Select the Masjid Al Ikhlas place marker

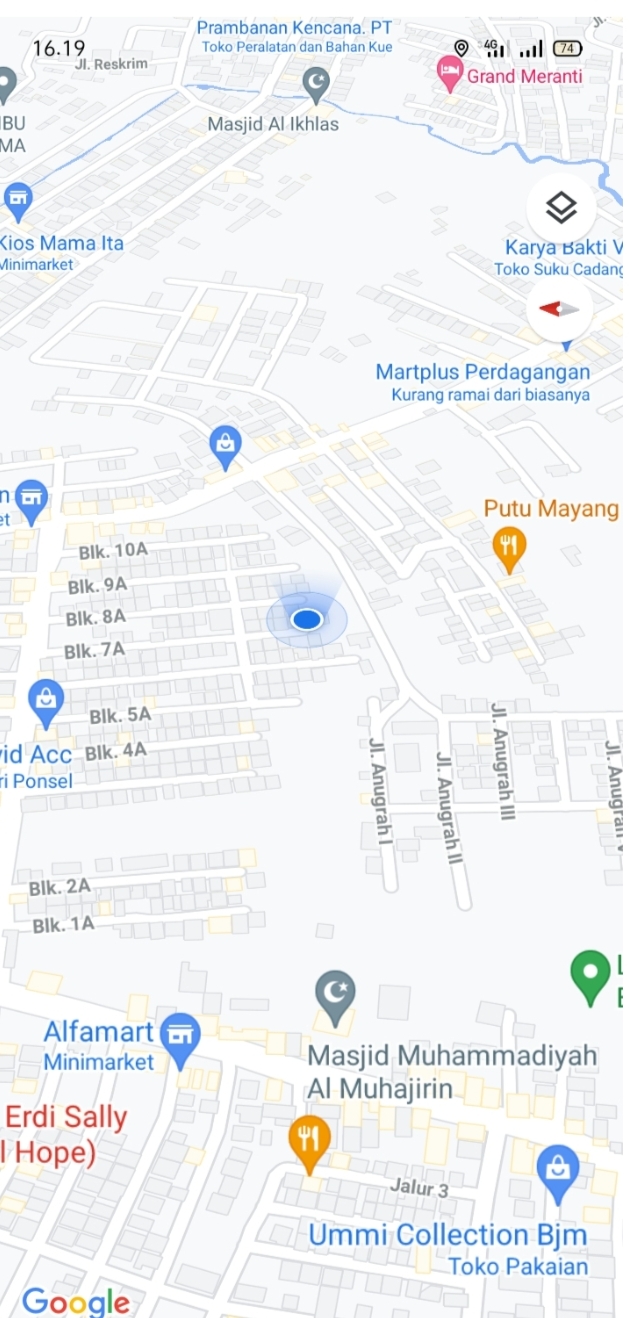click(316, 86)
